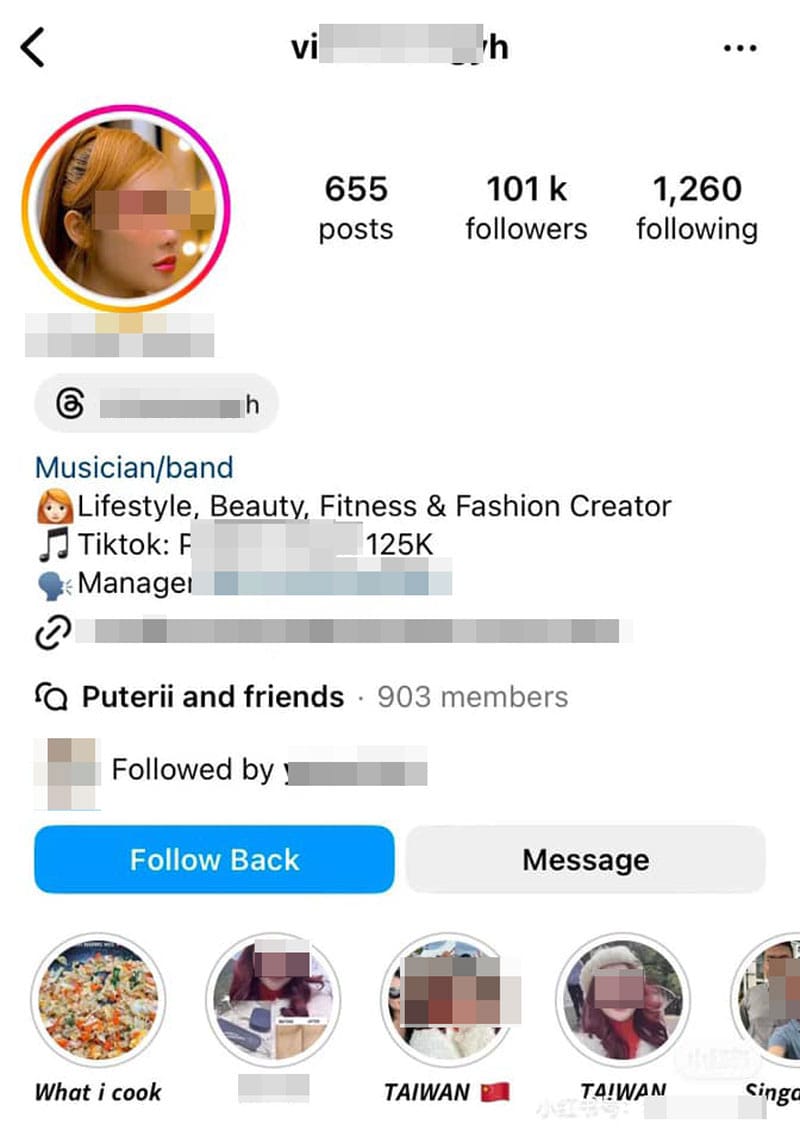The width and height of the screenshot is (800, 1143).
Task: Tap the Follow Back button
Action: pos(214,860)
